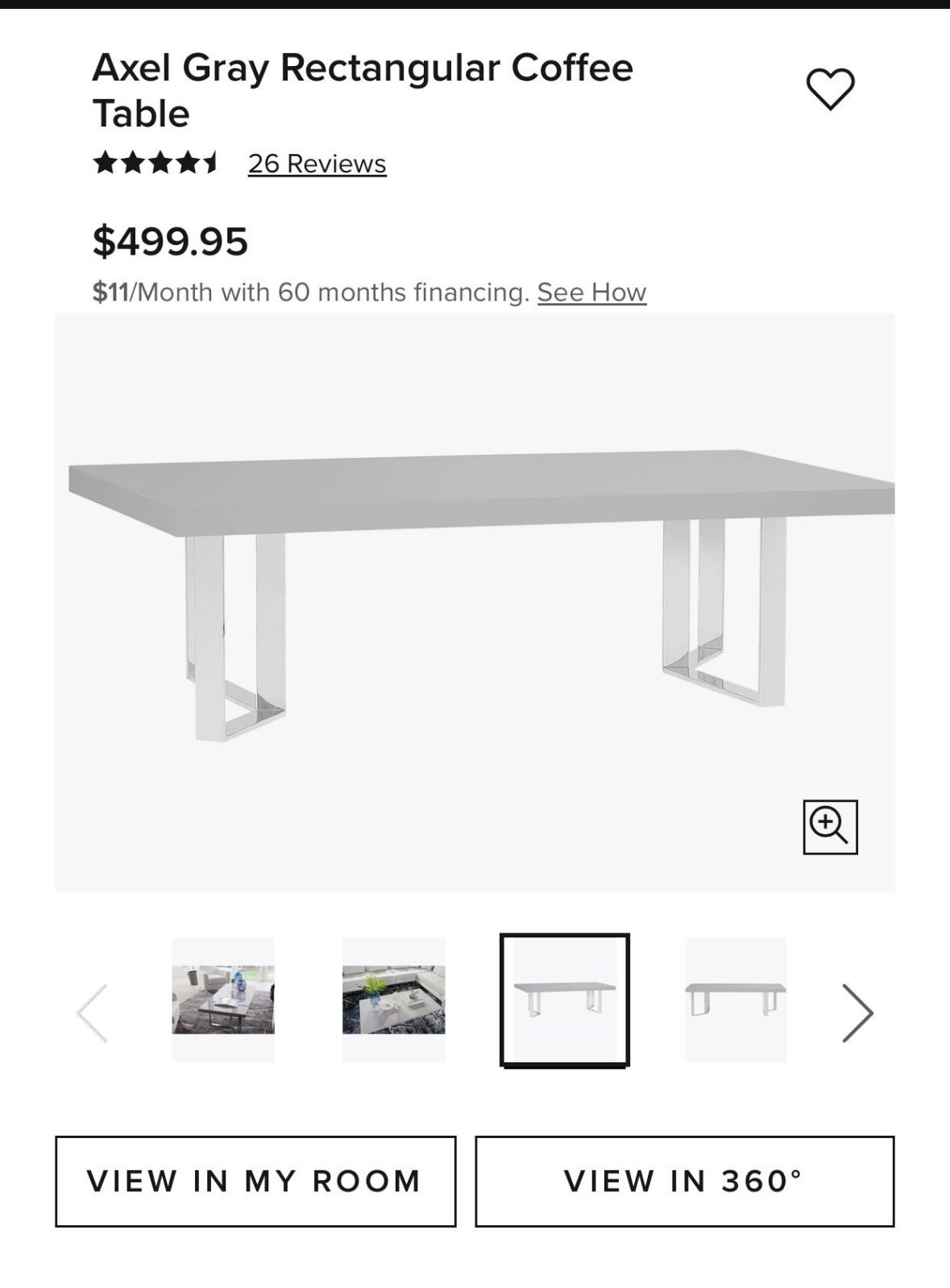
Task: Select the front-view table thumbnail
Action: [x=735, y=999]
